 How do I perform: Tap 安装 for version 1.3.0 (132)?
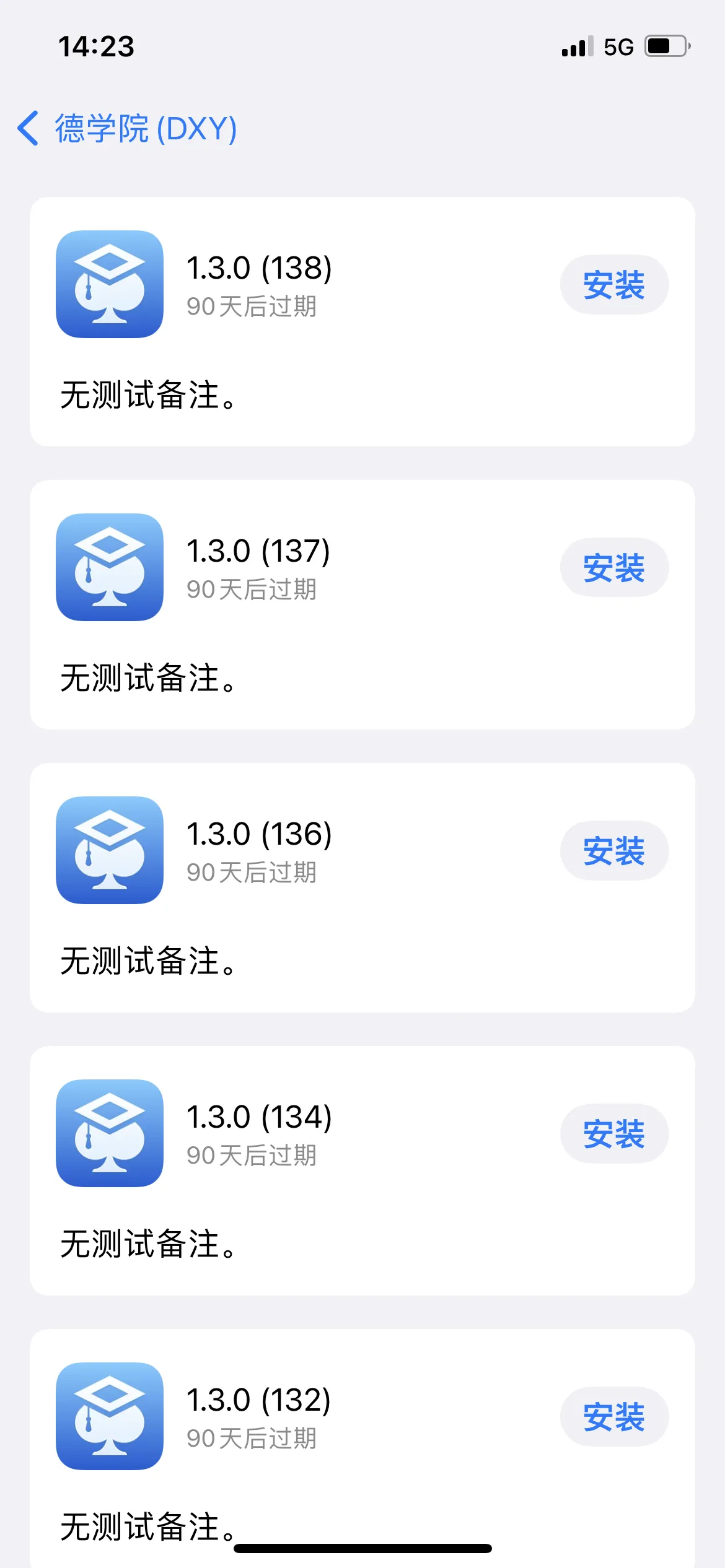point(613,1417)
